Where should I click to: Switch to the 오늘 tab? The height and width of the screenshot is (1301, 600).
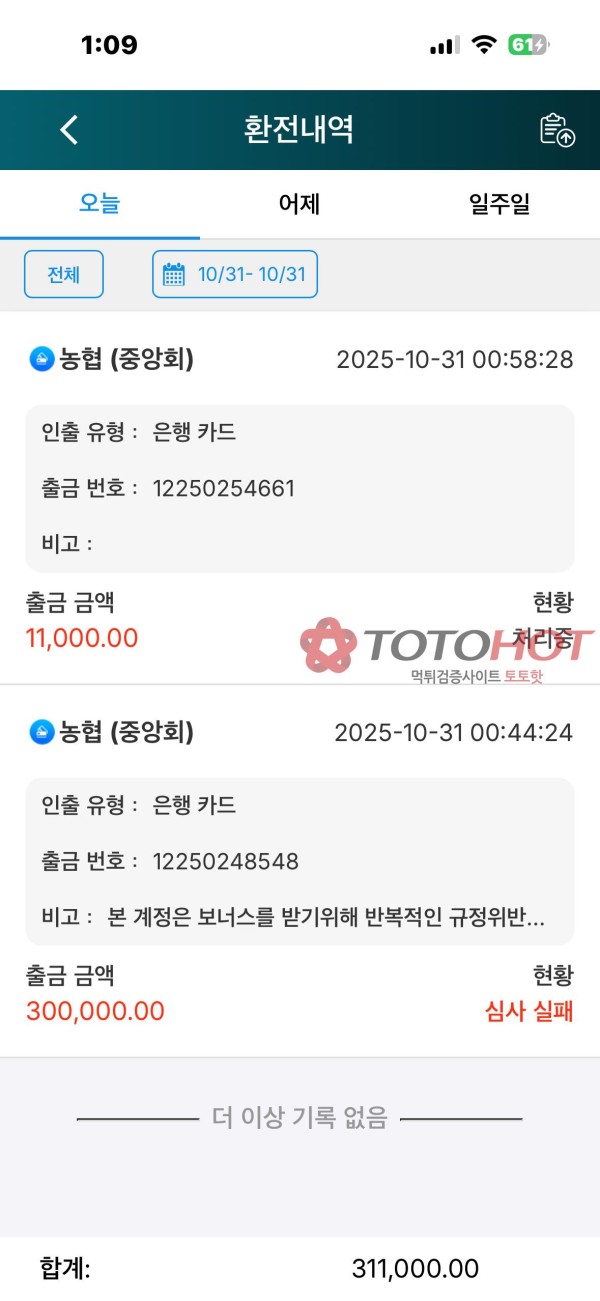click(99, 205)
